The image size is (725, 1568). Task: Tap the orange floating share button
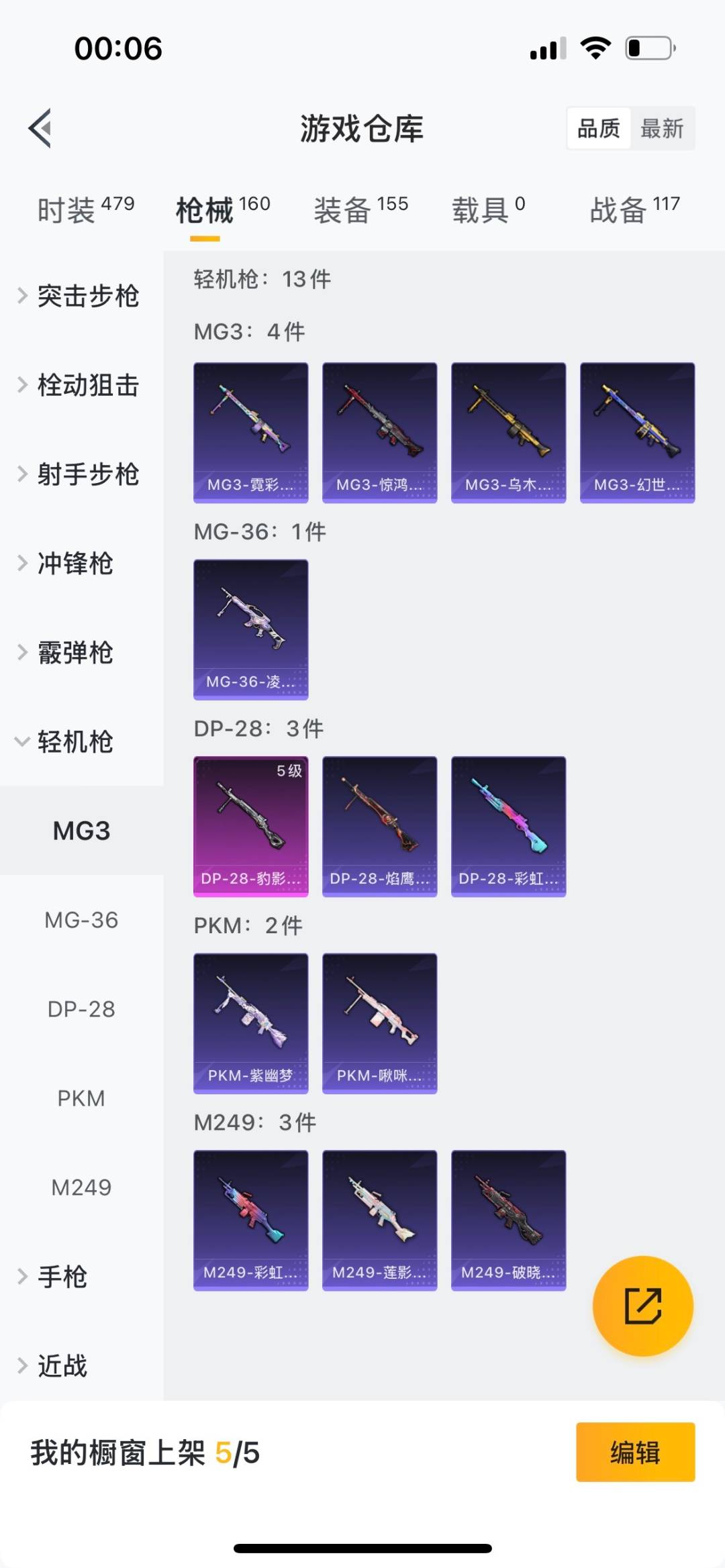pos(642,1306)
